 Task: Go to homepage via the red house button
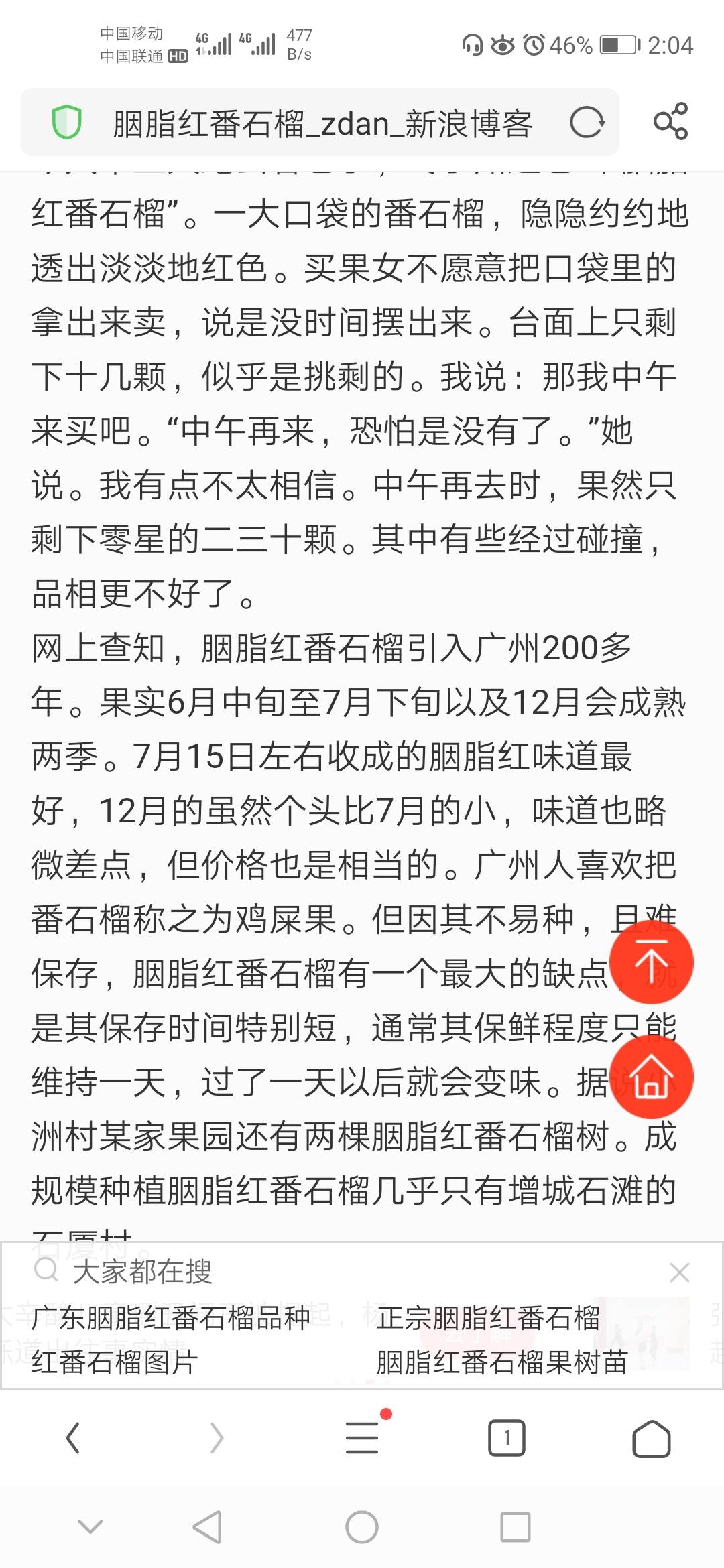click(x=652, y=1077)
